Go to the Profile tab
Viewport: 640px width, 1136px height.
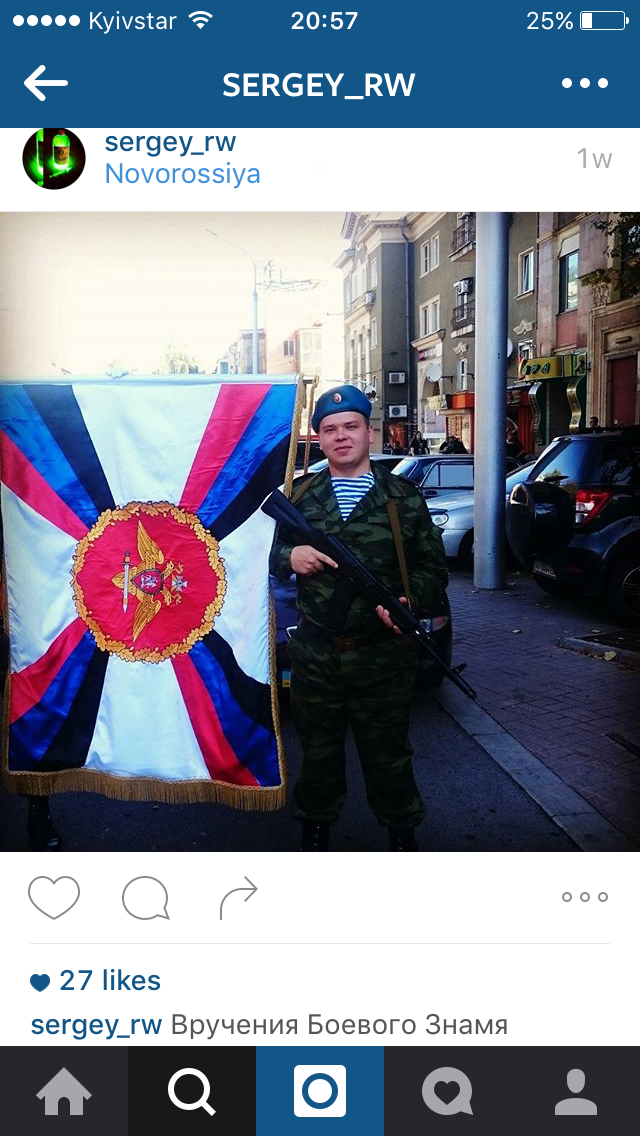(x=576, y=1091)
